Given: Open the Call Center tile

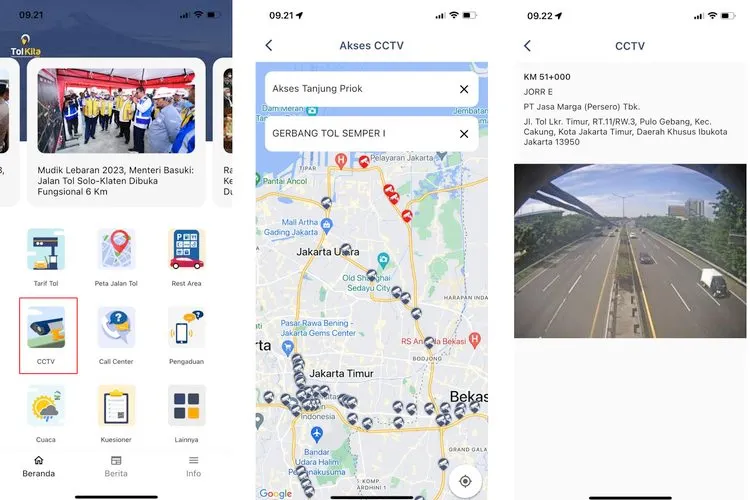Looking at the screenshot, I should pyautogui.click(x=116, y=334).
